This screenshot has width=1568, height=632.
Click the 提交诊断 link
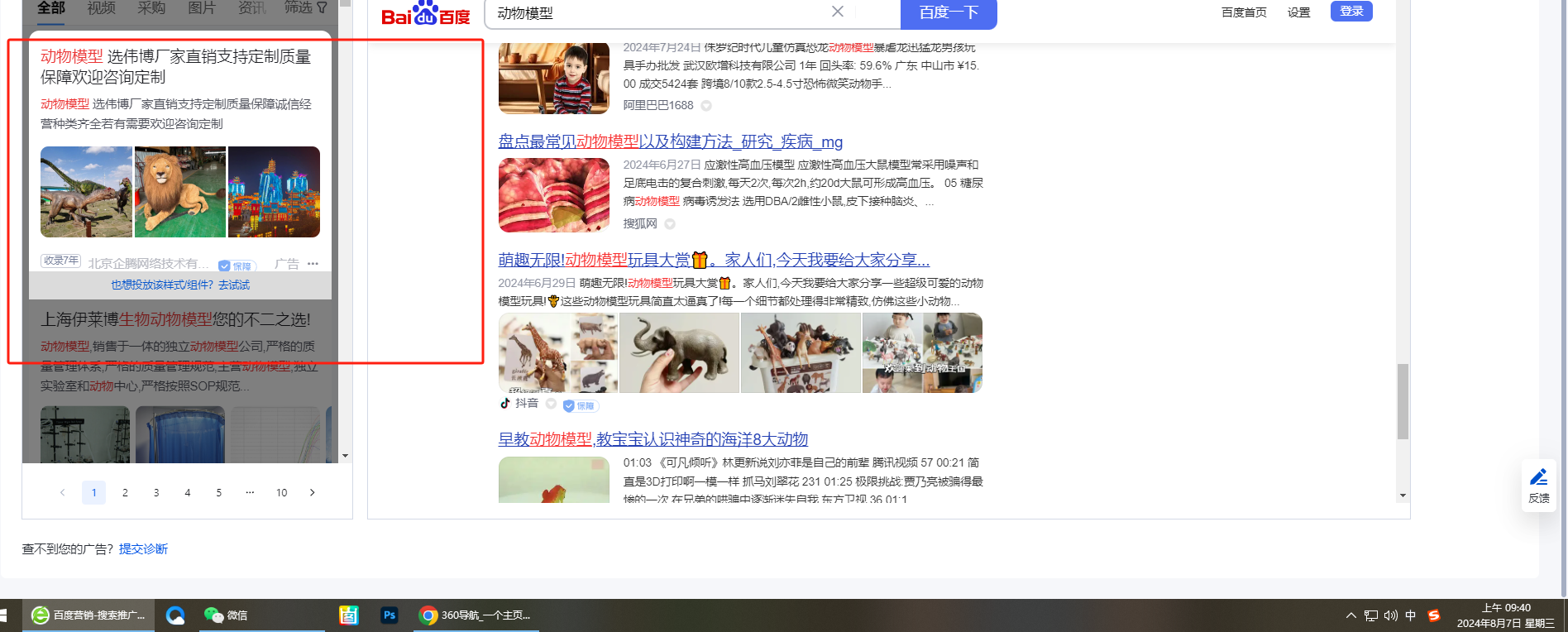click(x=143, y=549)
